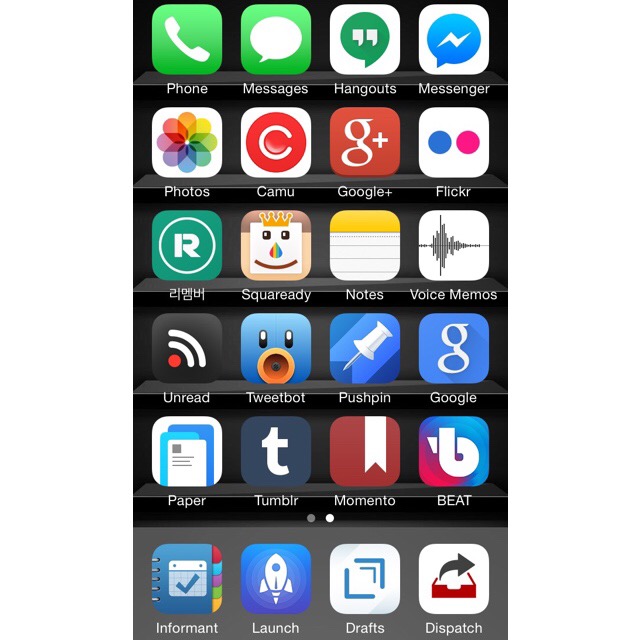
Task: Open Facebook Messenger
Action: point(454,40)
